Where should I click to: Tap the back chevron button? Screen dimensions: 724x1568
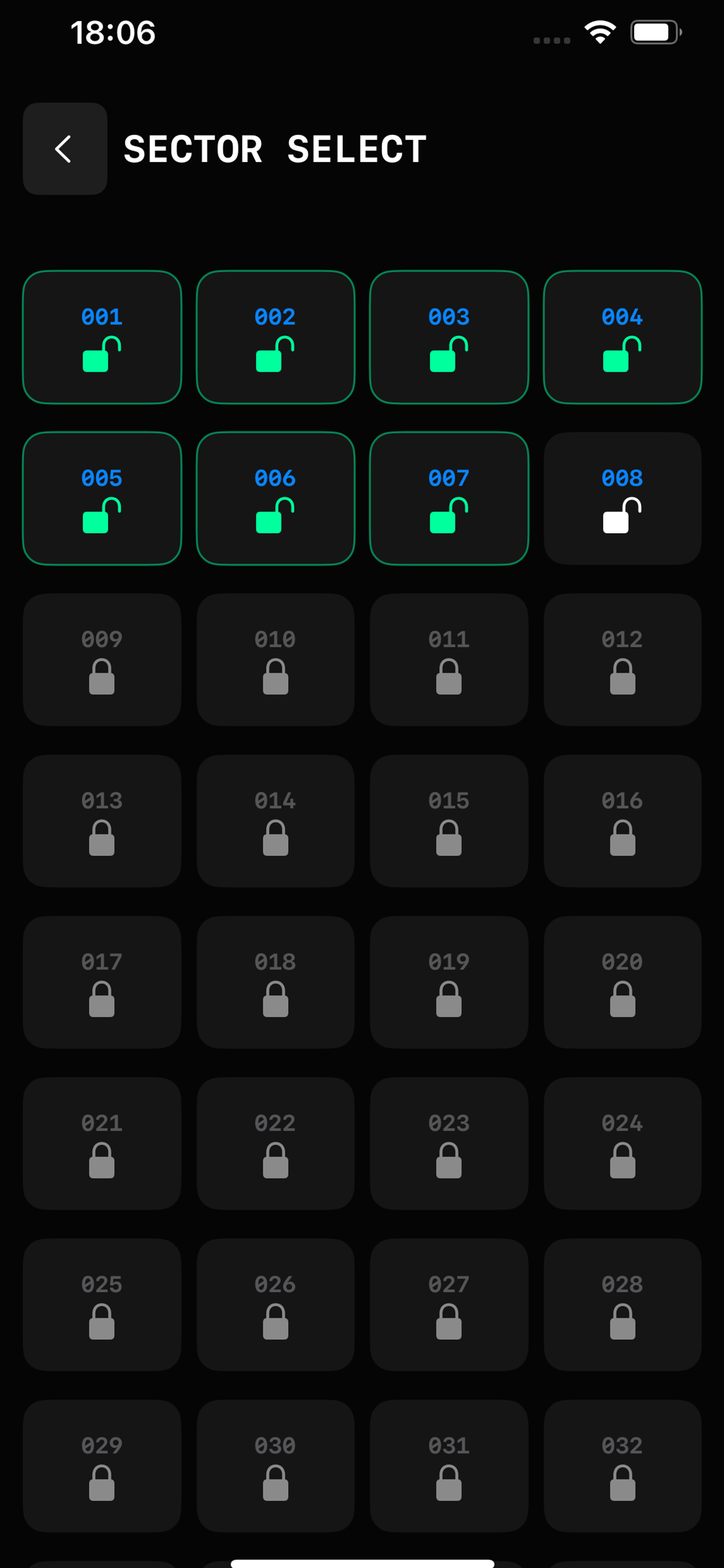coord(65,149)
